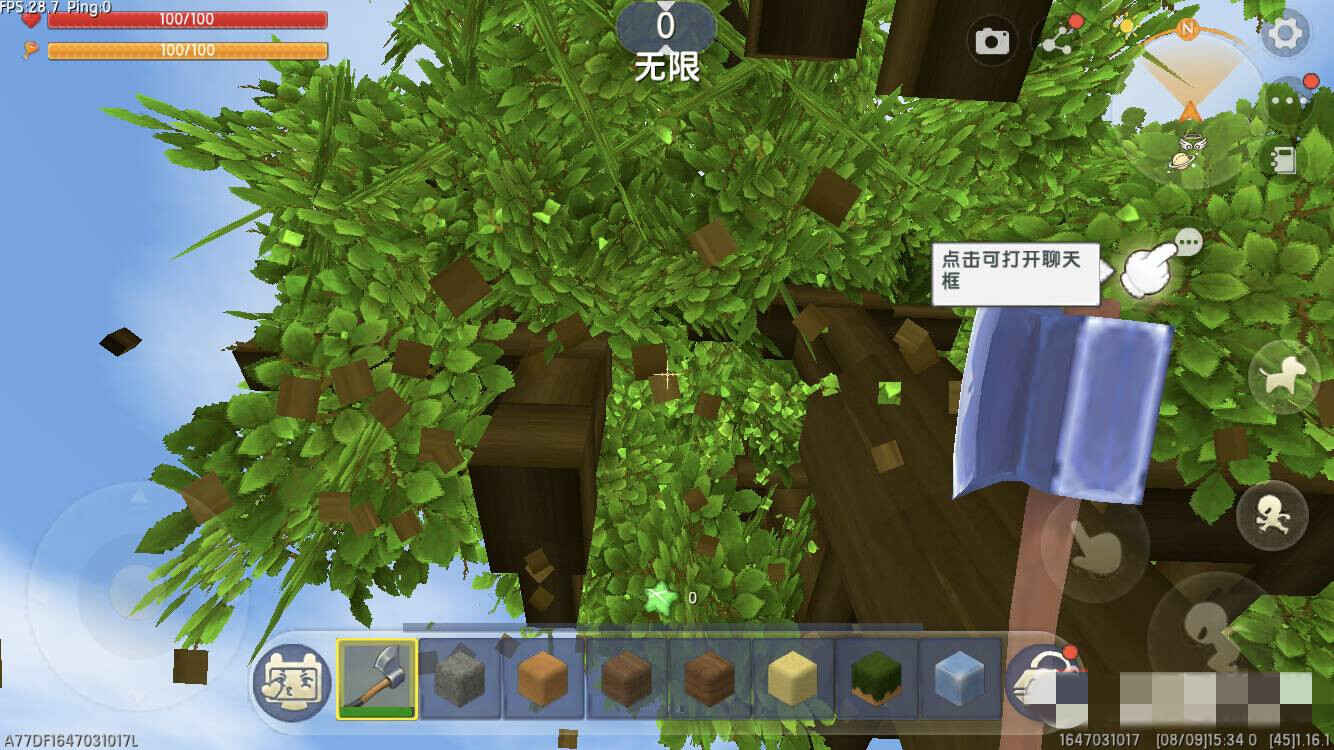Screen dimensions: 1334x750
Task: Open the more options bubble
Action: 1285,101
